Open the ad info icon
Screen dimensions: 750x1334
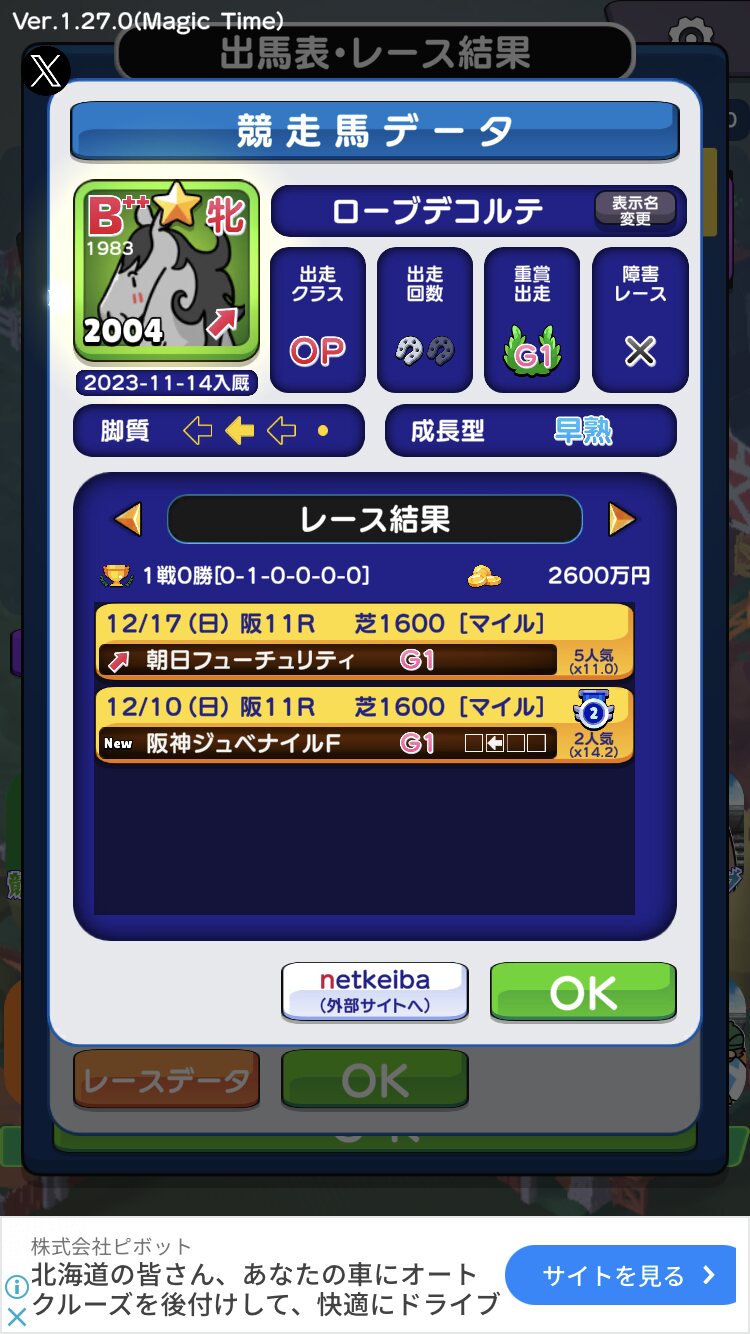tap(16, 1287)
